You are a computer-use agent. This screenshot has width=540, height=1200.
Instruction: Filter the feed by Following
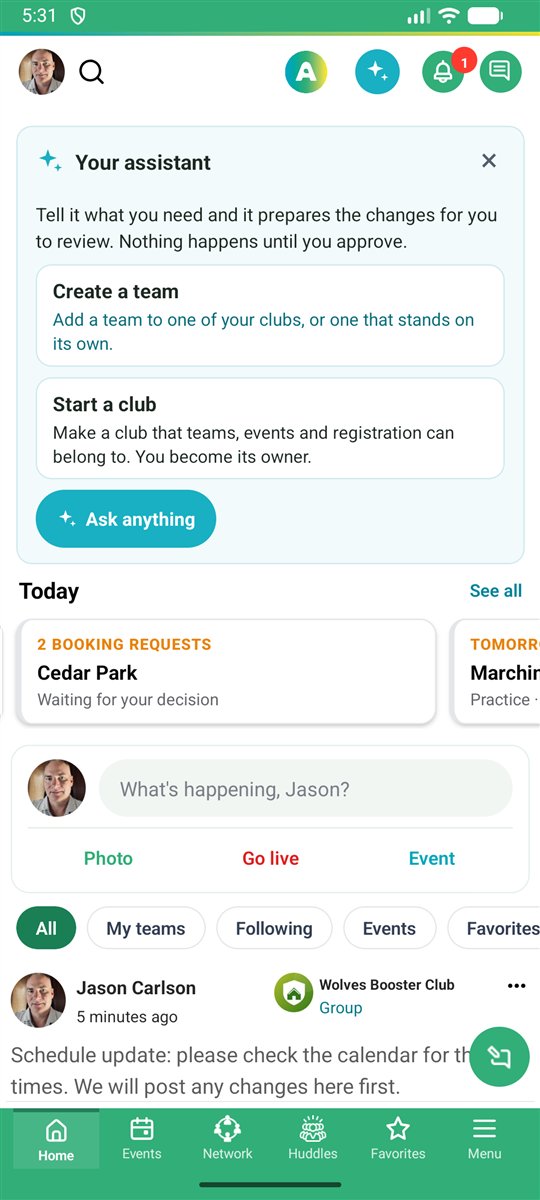coord(274,928)
